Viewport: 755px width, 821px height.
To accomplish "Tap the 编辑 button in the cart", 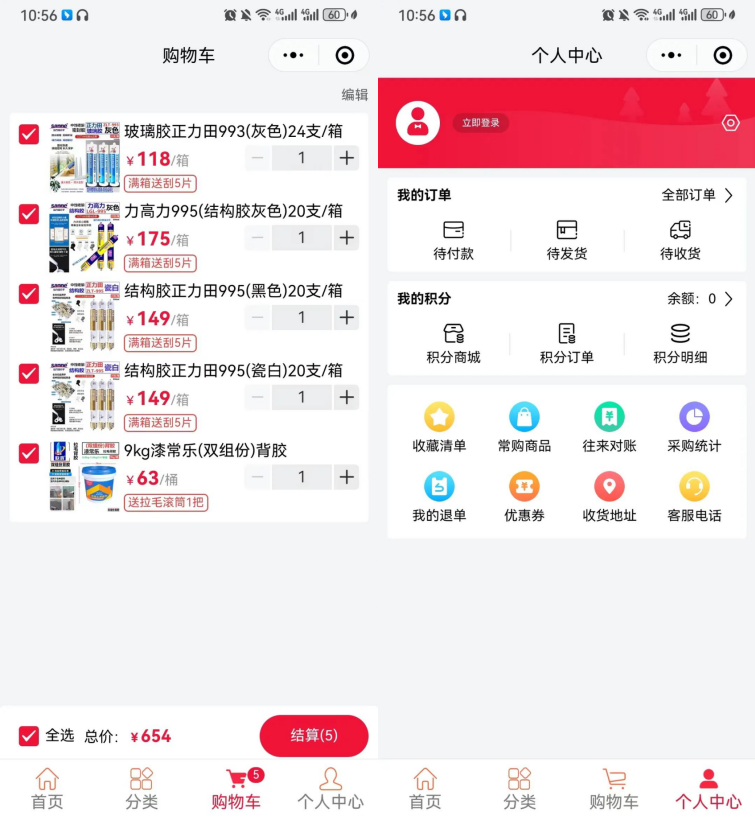I will (354, 95).
